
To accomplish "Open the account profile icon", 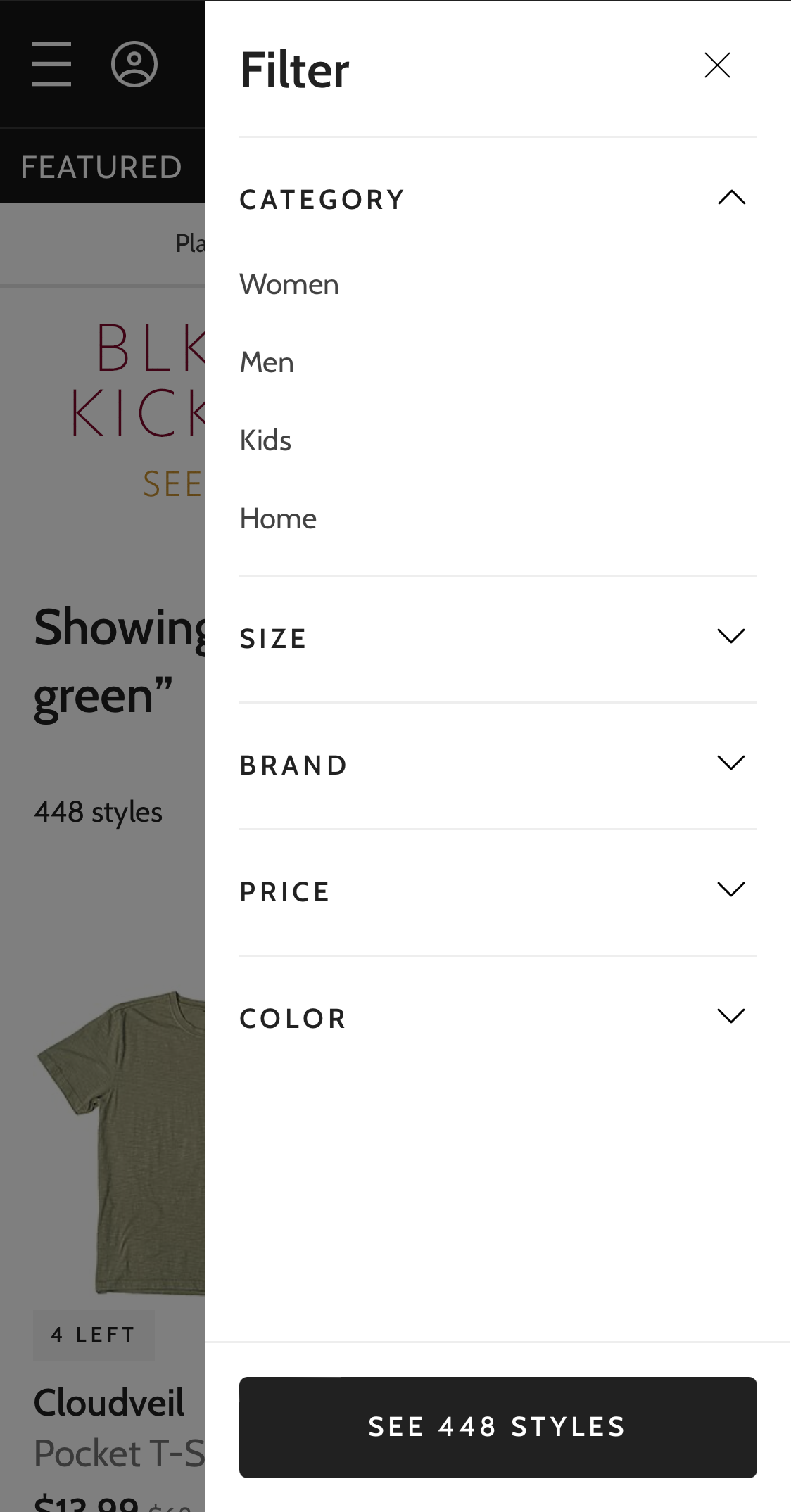I will coord(134,65).
